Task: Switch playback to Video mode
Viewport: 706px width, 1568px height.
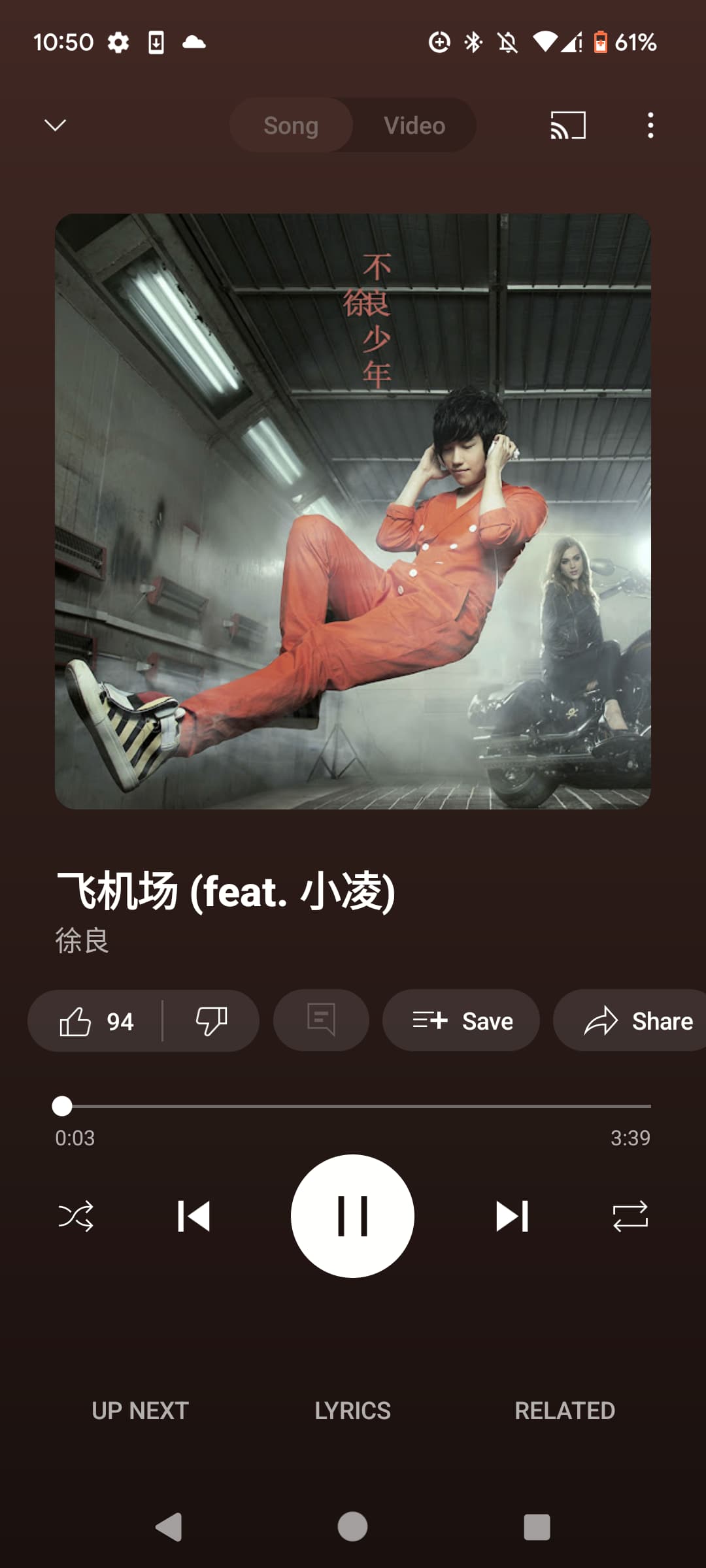Action: [x=414, y=125]
